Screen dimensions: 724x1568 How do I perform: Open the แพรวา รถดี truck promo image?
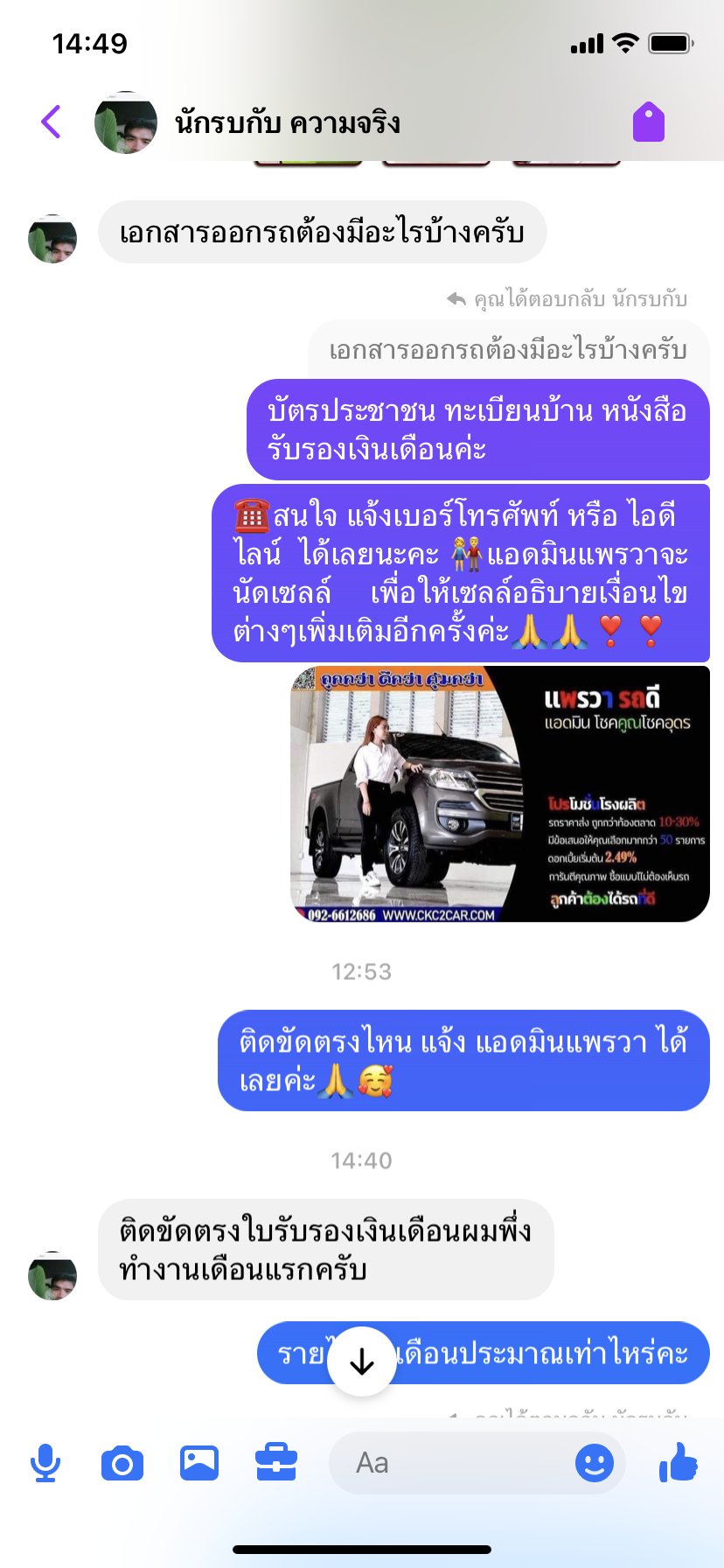pyautogui.click(x=500, y=794)
